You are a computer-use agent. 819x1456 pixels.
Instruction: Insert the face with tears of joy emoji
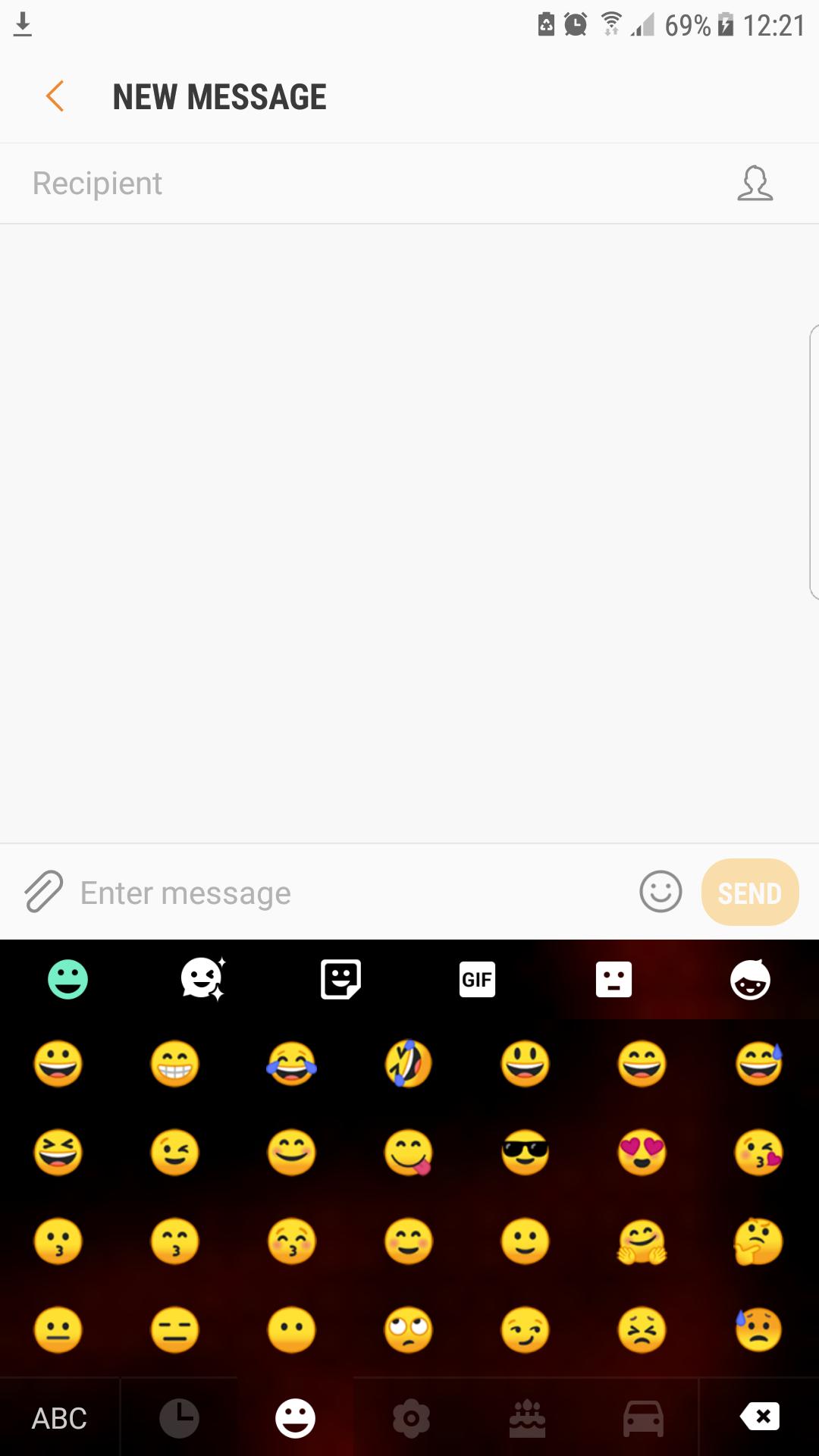(291, 1062)
